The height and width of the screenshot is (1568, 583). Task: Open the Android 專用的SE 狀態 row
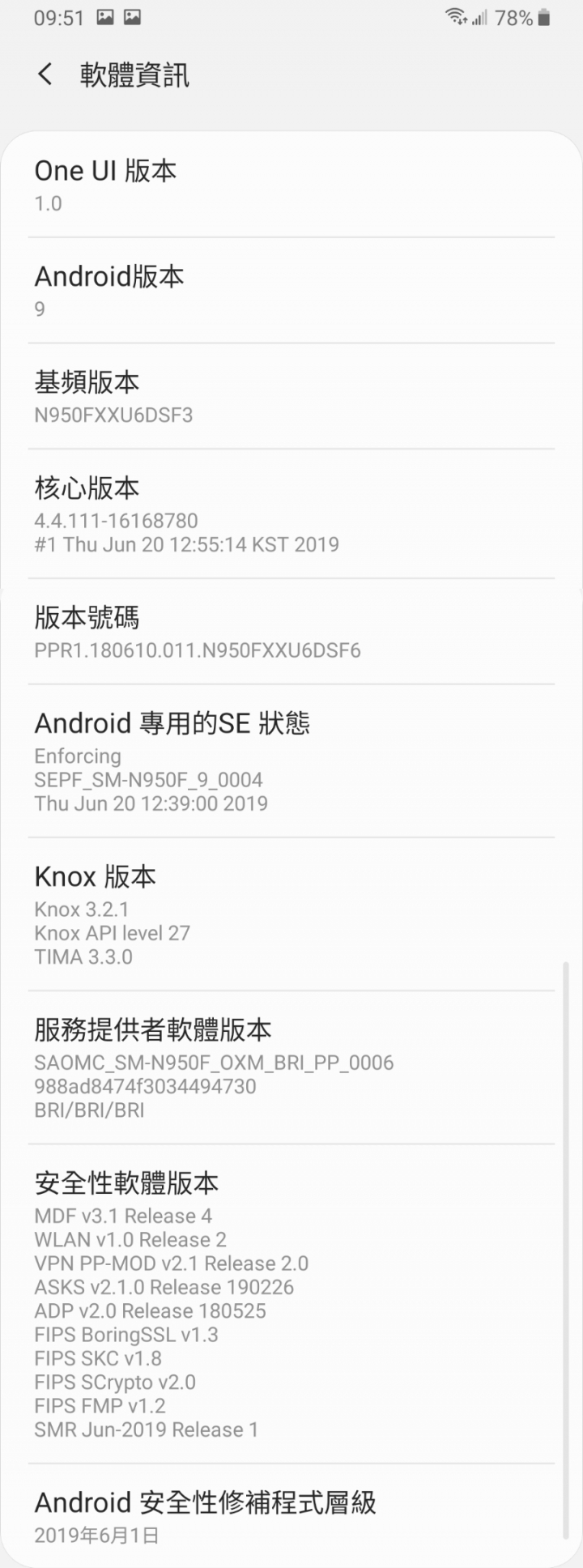291,761
